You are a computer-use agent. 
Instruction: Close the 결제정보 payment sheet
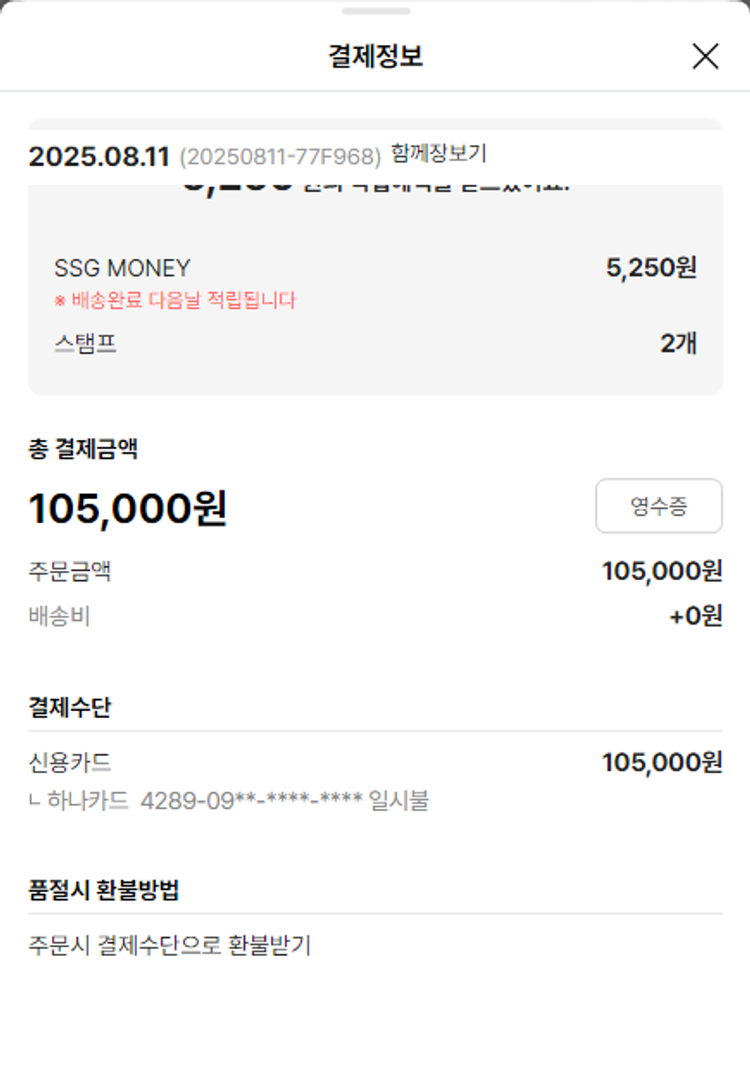(x=705, y=57)
